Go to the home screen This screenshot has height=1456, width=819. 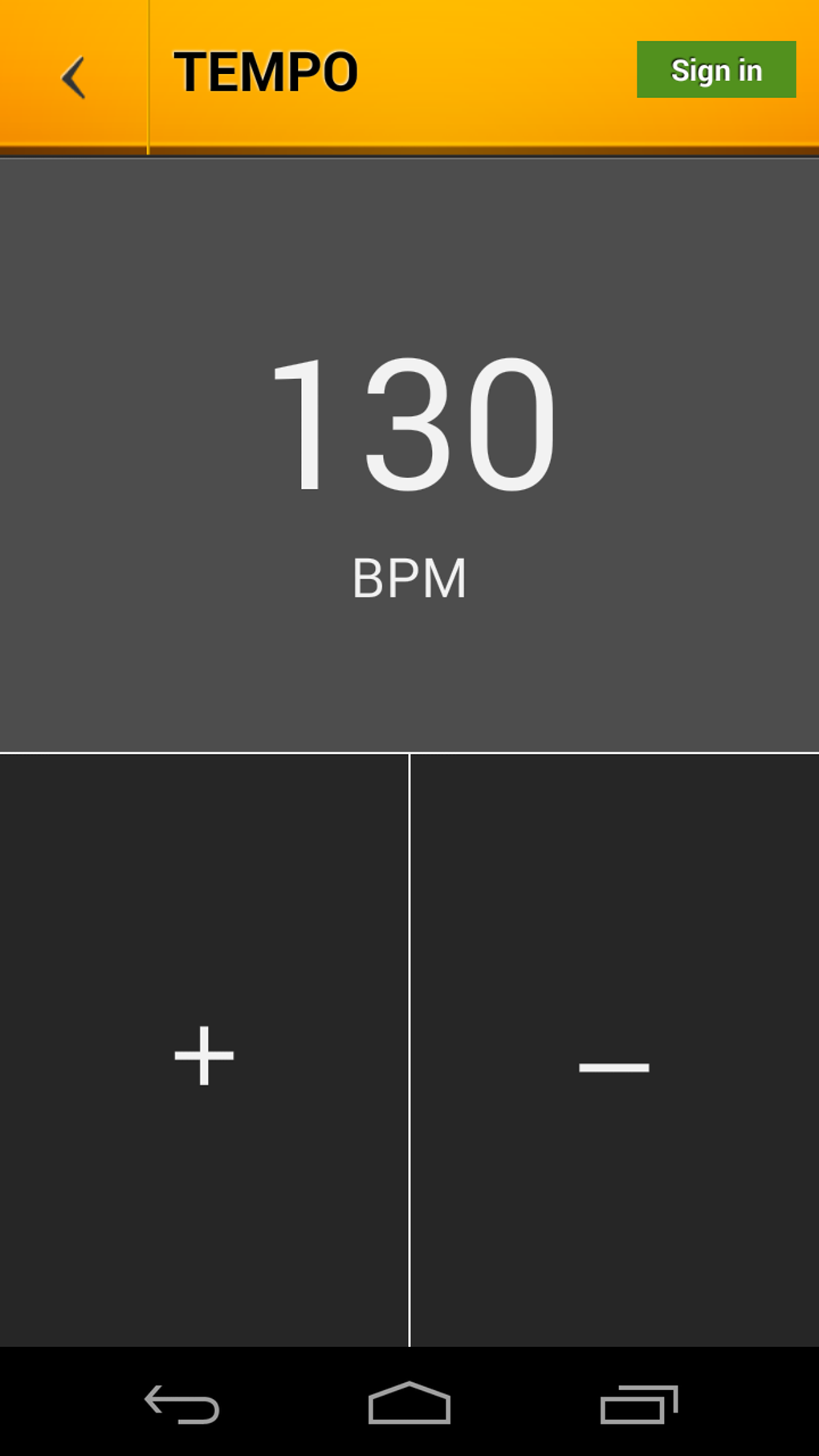[x=409, y=1403]
